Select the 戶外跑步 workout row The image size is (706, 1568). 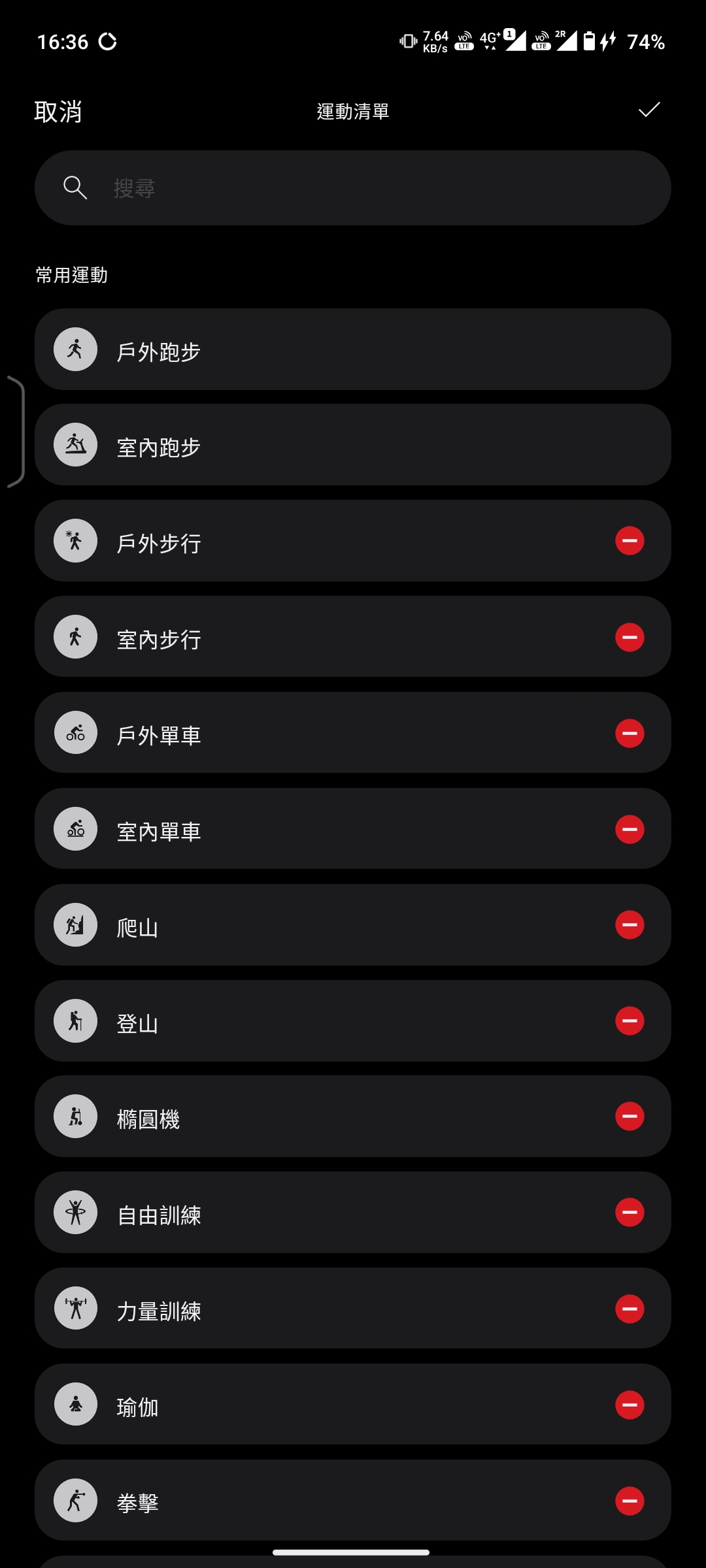click(353, 350)
